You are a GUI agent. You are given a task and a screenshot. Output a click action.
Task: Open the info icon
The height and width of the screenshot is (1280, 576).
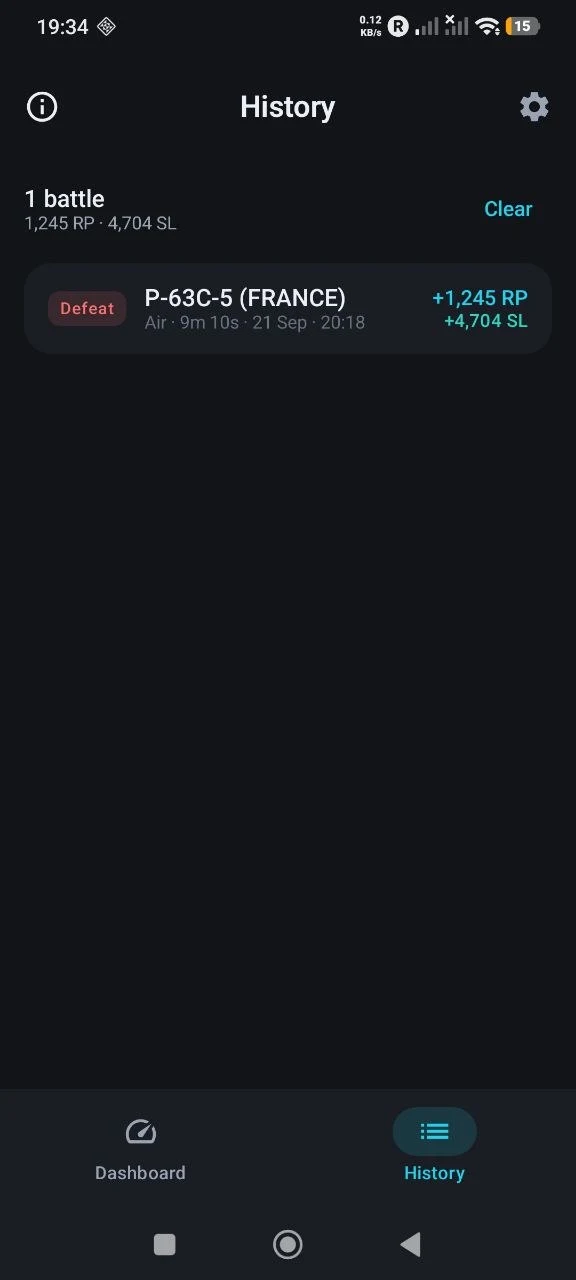pyautogui.click(x=42, y=107)
